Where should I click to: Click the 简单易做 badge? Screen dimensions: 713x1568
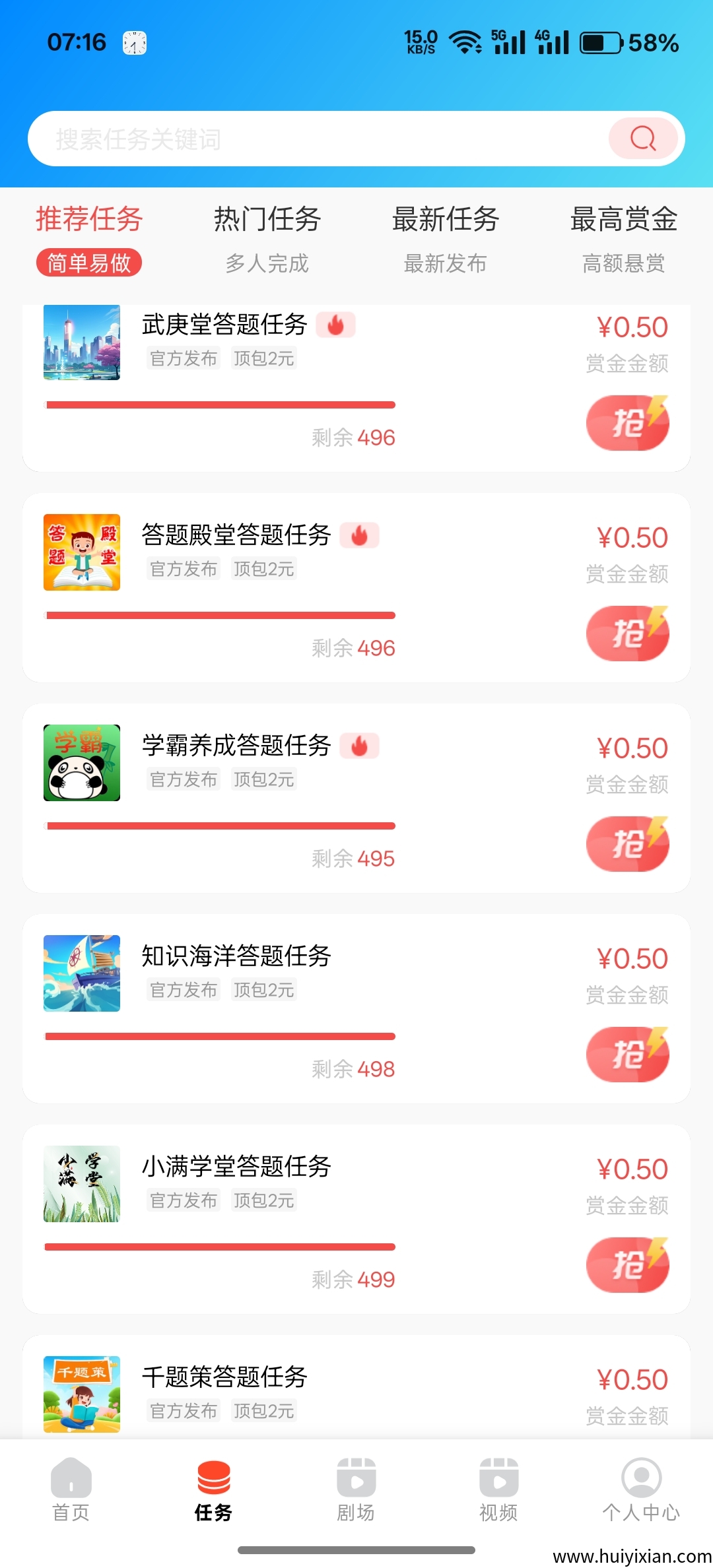tap(90, 262)
